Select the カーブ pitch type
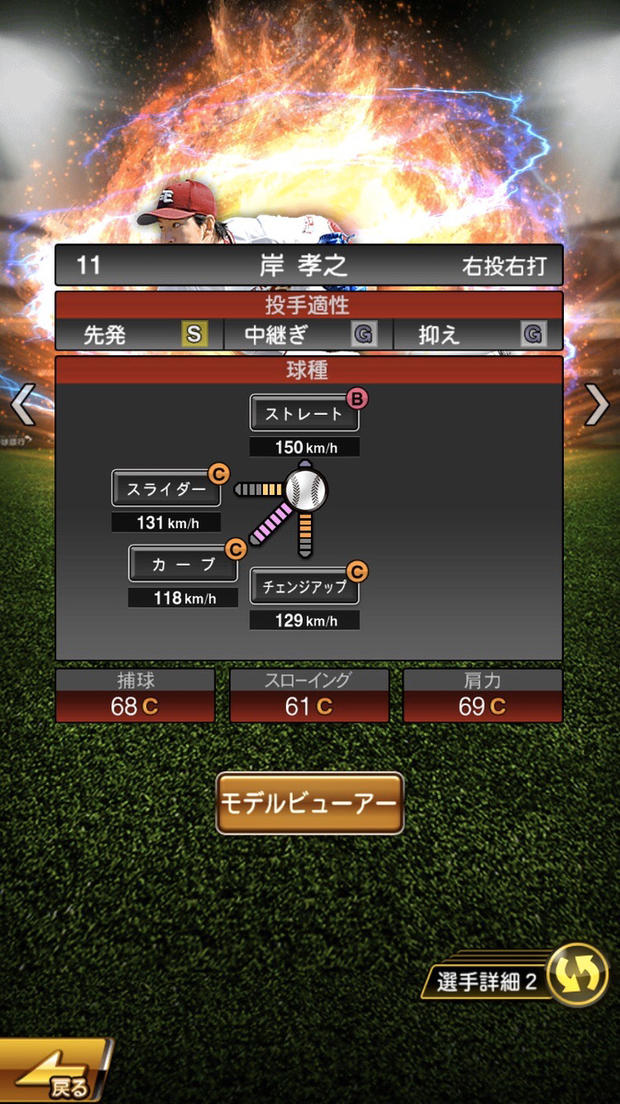The width and height of the screenshot is (620, 1104). 183,563
